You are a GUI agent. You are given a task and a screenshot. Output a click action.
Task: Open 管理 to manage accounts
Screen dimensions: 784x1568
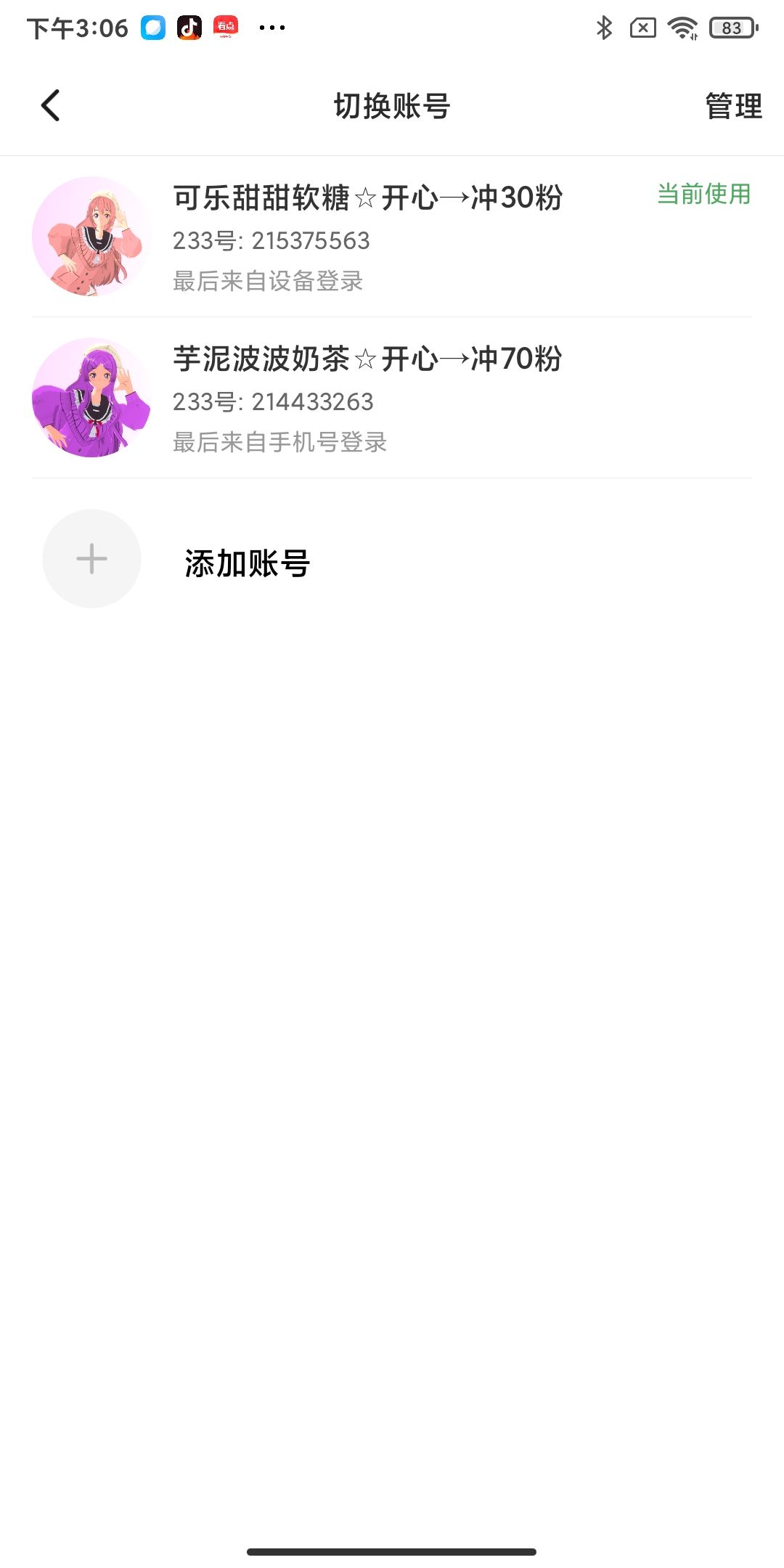click(x=733, y=107)
